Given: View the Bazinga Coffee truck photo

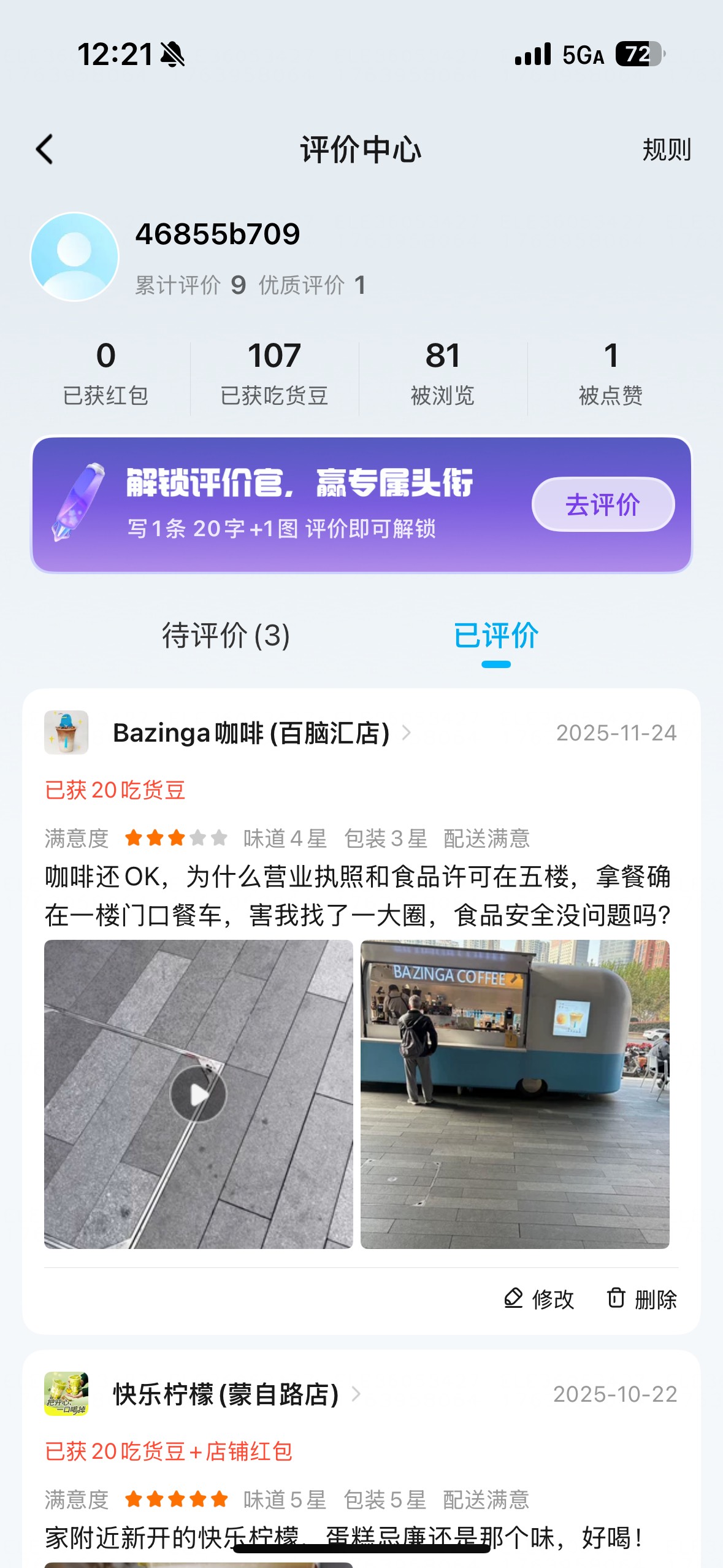Looking at the screenshot, I should point(515,1094).
